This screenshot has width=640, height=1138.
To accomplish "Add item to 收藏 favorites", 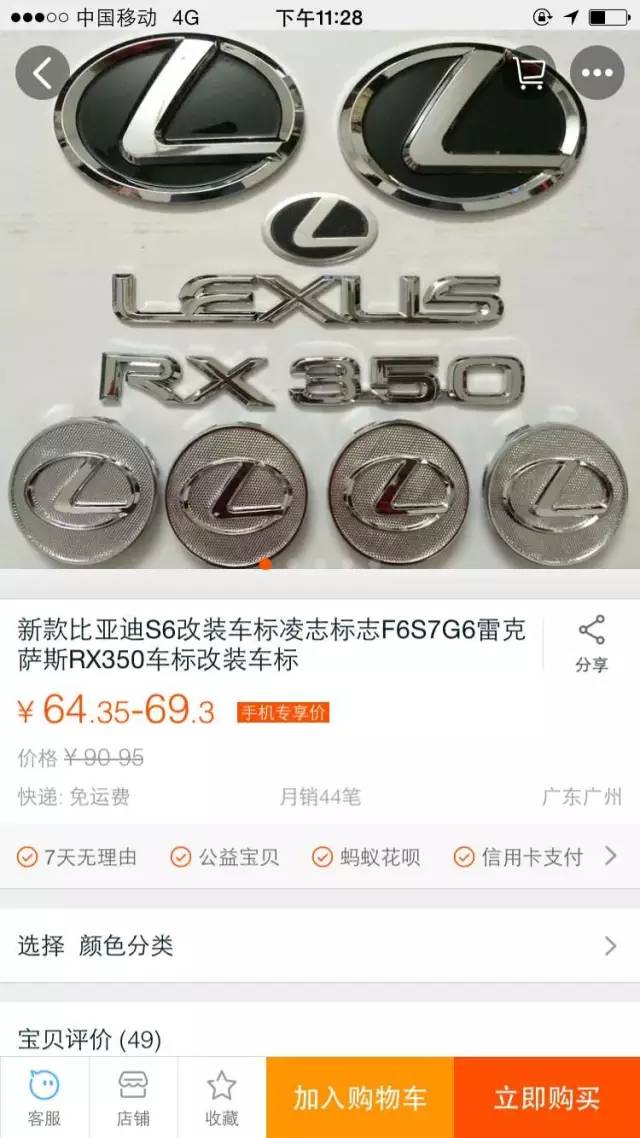I will click(221, 1097).
